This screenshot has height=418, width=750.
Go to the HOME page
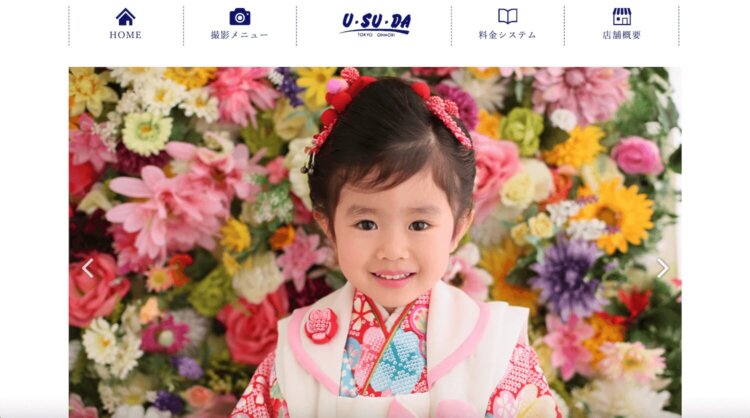[125, 24]
